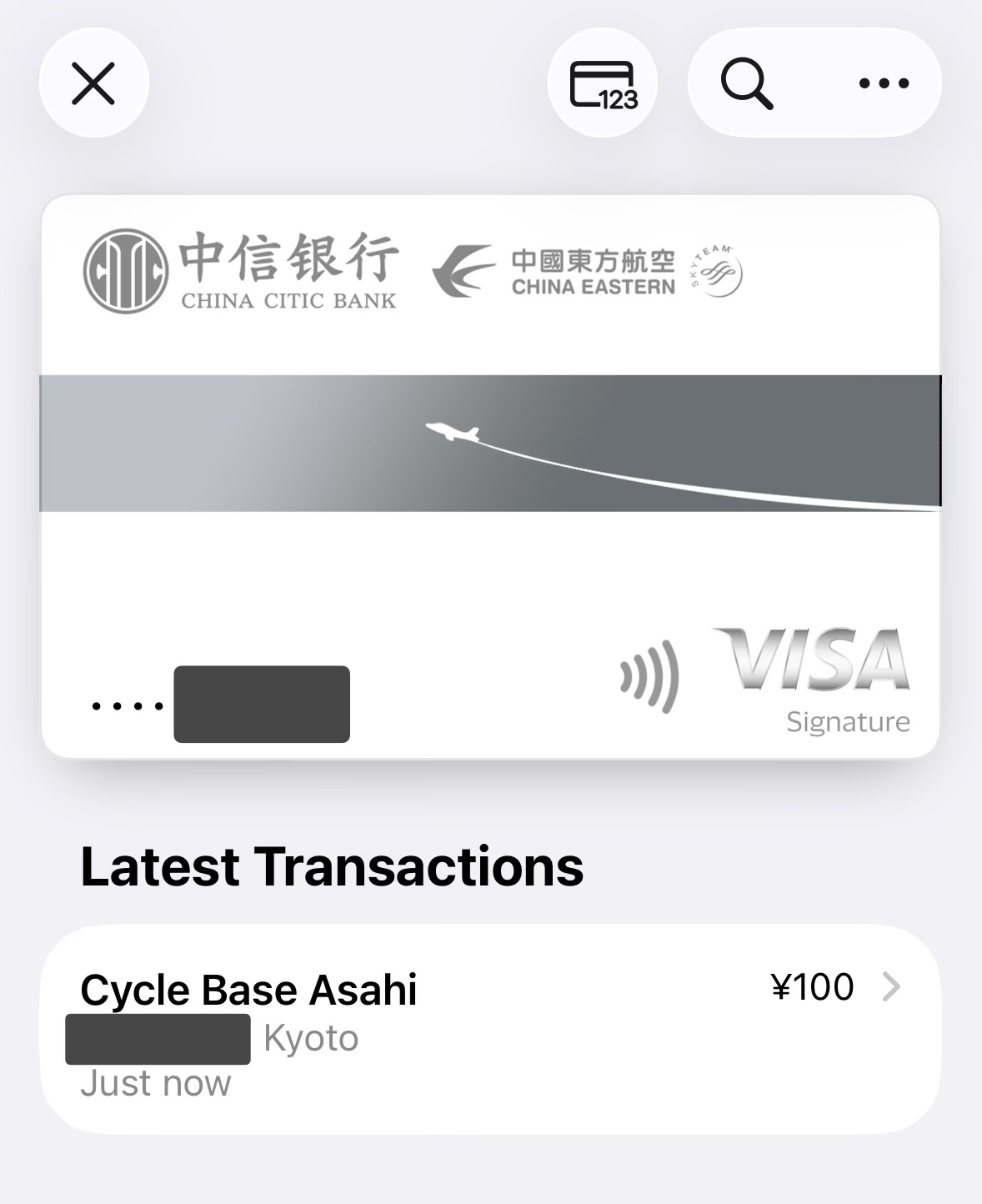982x1204 pixels.
Task: Tap the China CITIC Bank Visa card
Action: [x=490, y=476]
